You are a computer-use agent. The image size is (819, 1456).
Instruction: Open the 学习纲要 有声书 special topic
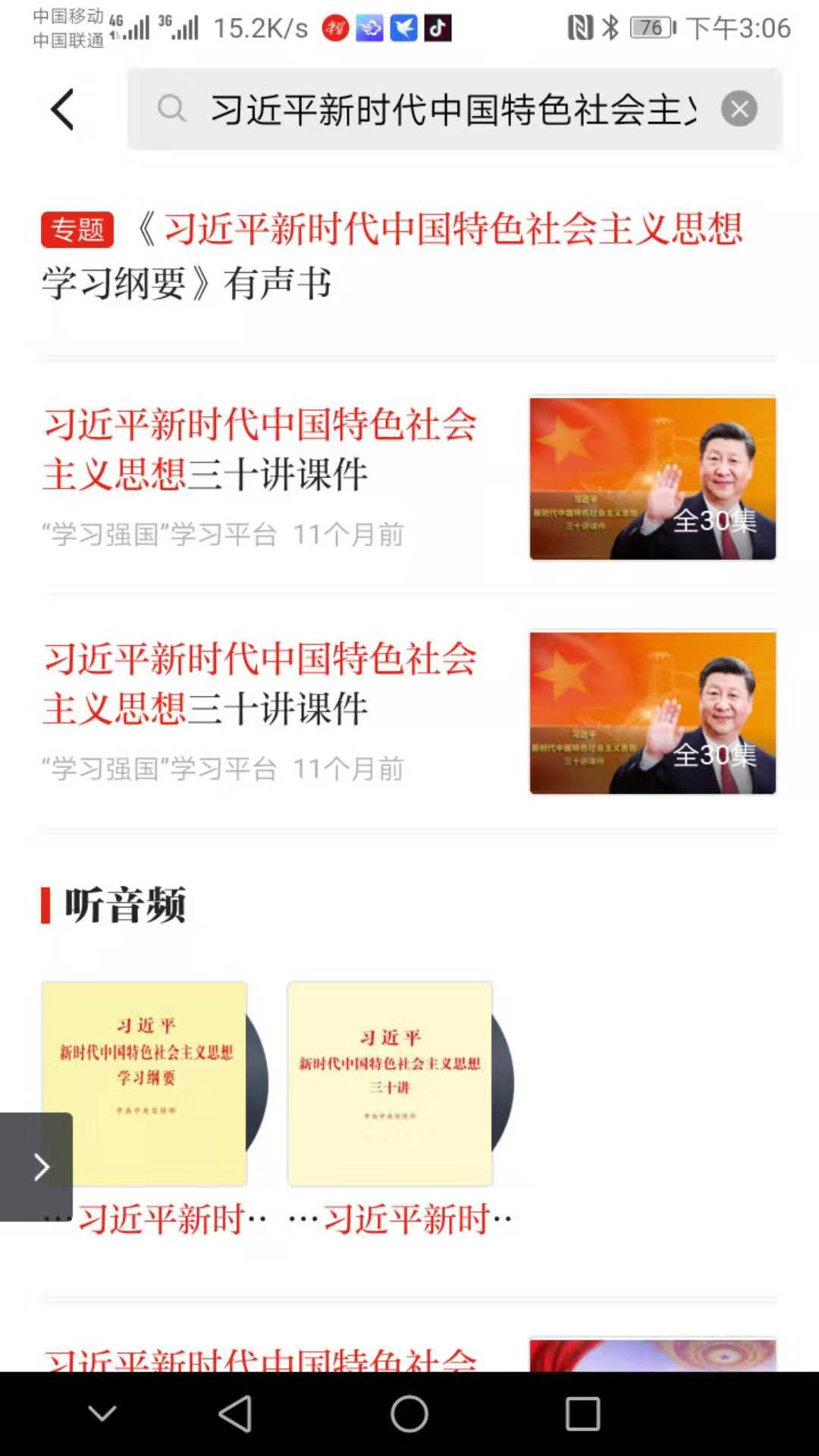[391, 256]
